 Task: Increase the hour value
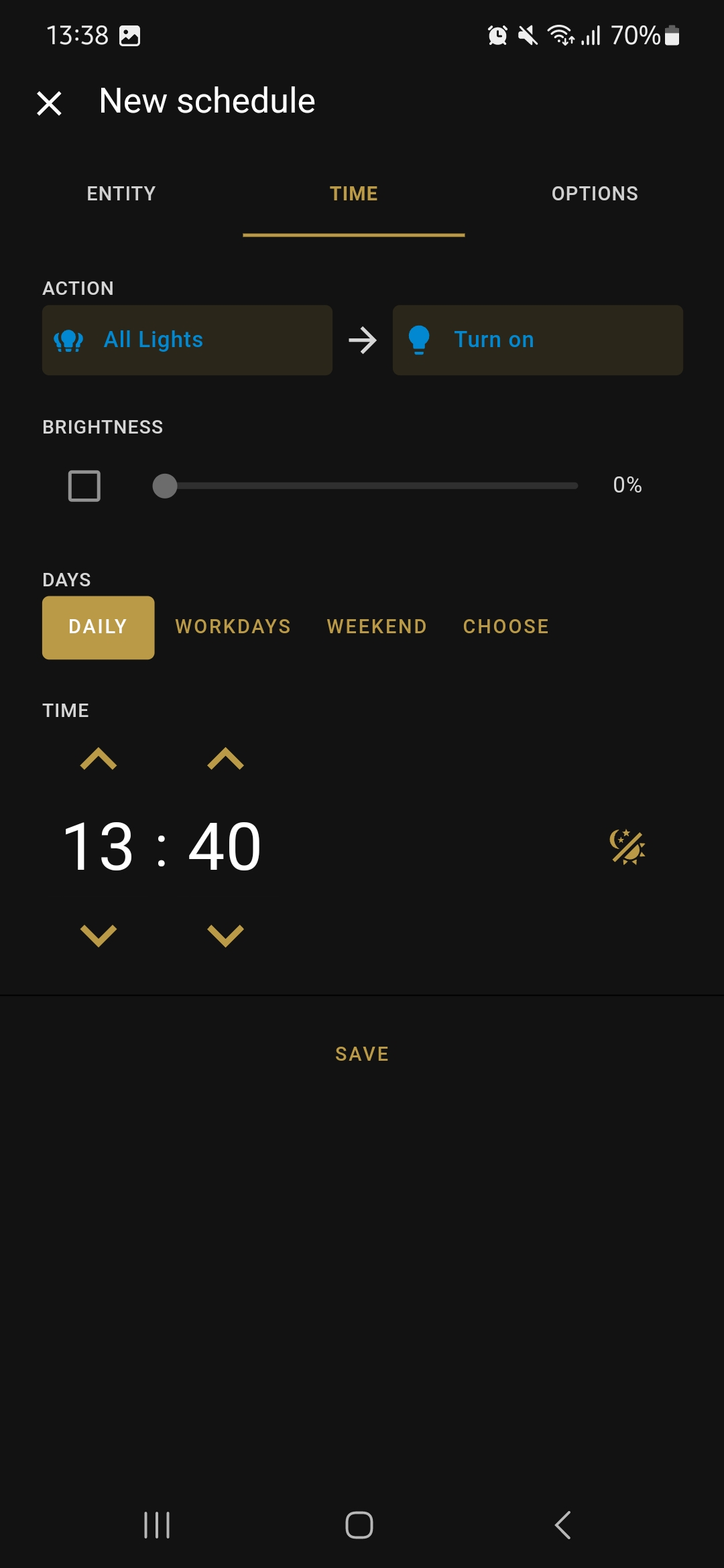(99, 759)
